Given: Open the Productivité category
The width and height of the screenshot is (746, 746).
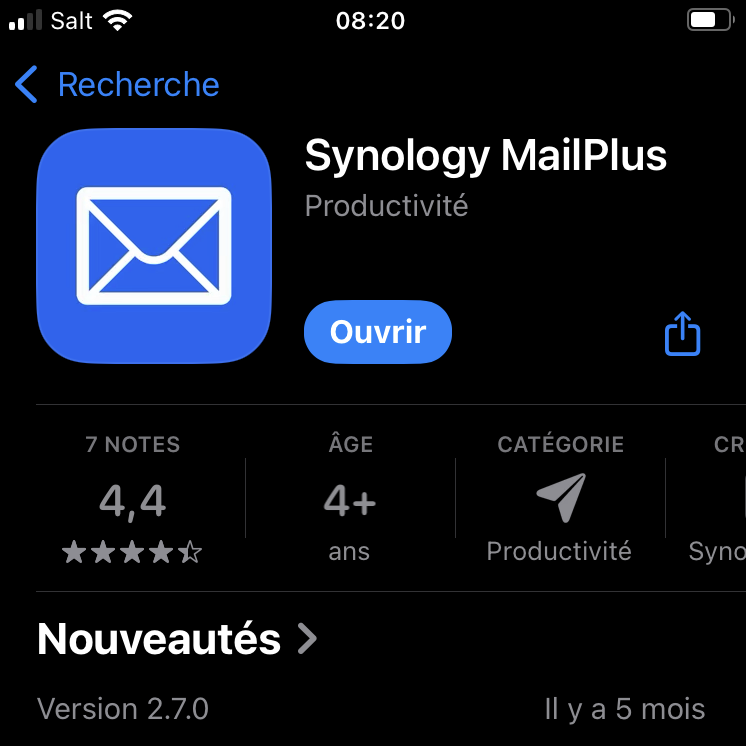Looking at the screenshot, I should [x=559, y=500].
